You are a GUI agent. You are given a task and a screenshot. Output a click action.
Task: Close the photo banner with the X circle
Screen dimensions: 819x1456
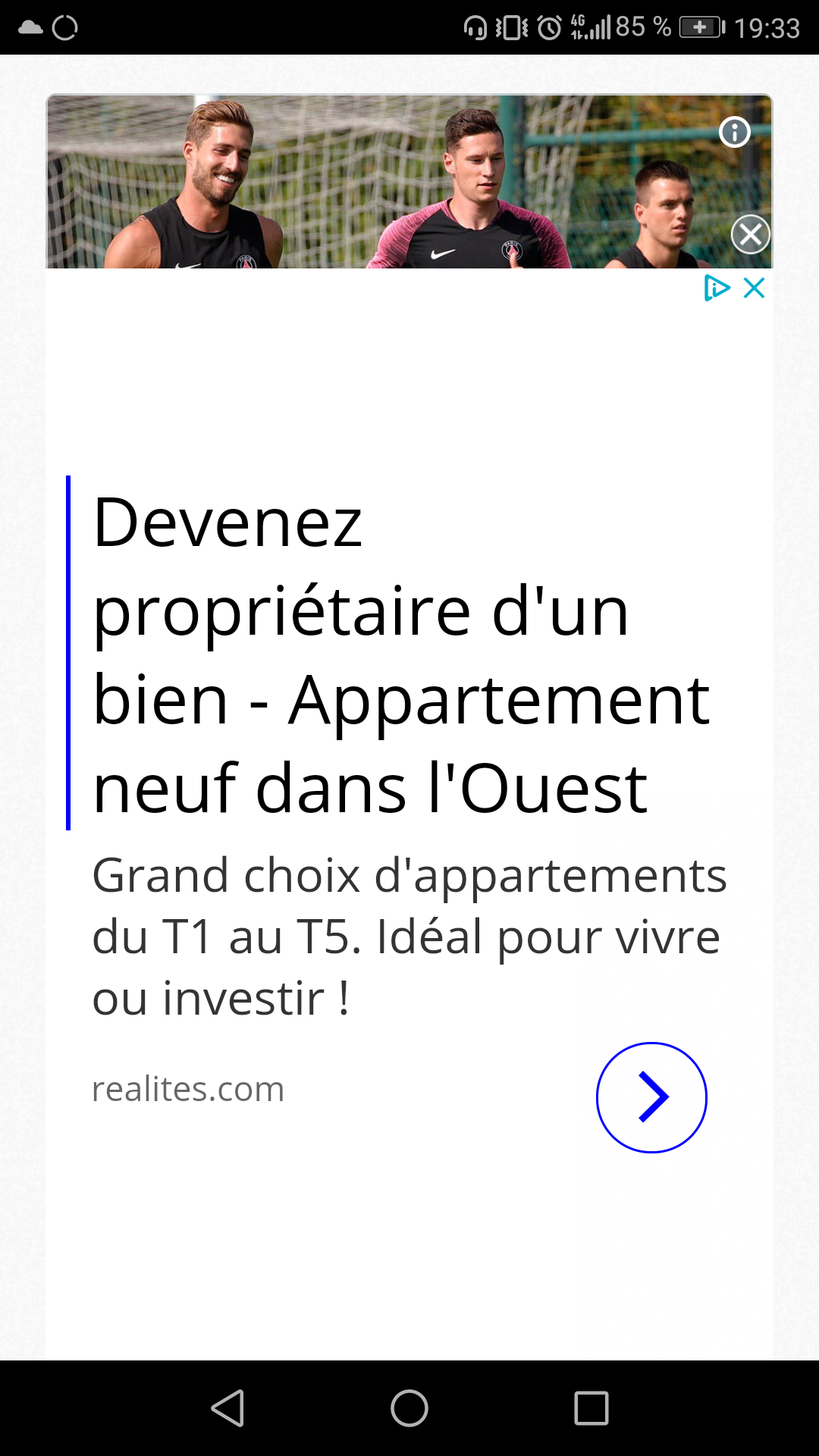[750, 234]
